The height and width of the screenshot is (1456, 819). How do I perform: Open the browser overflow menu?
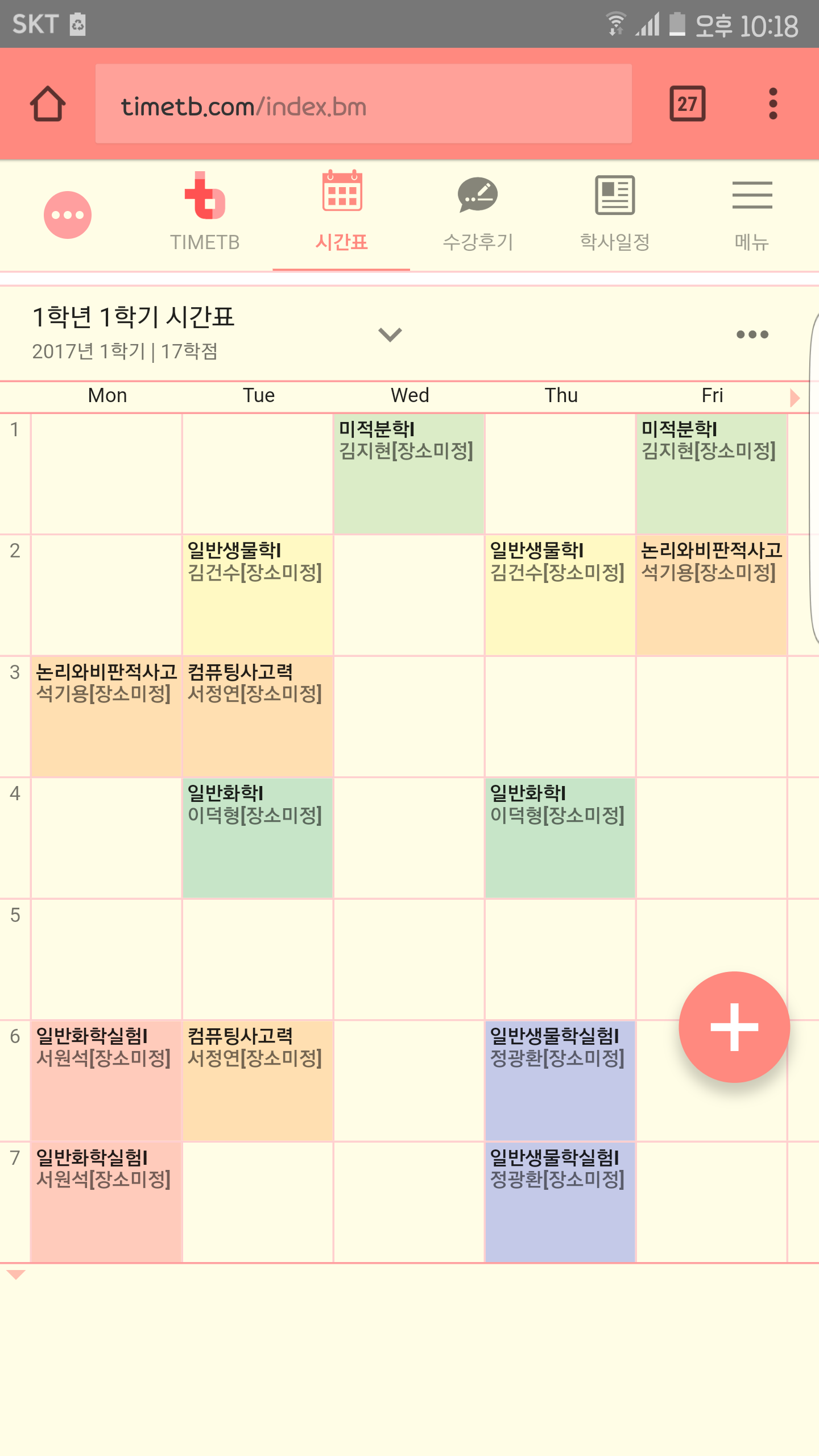click(772, 104)
